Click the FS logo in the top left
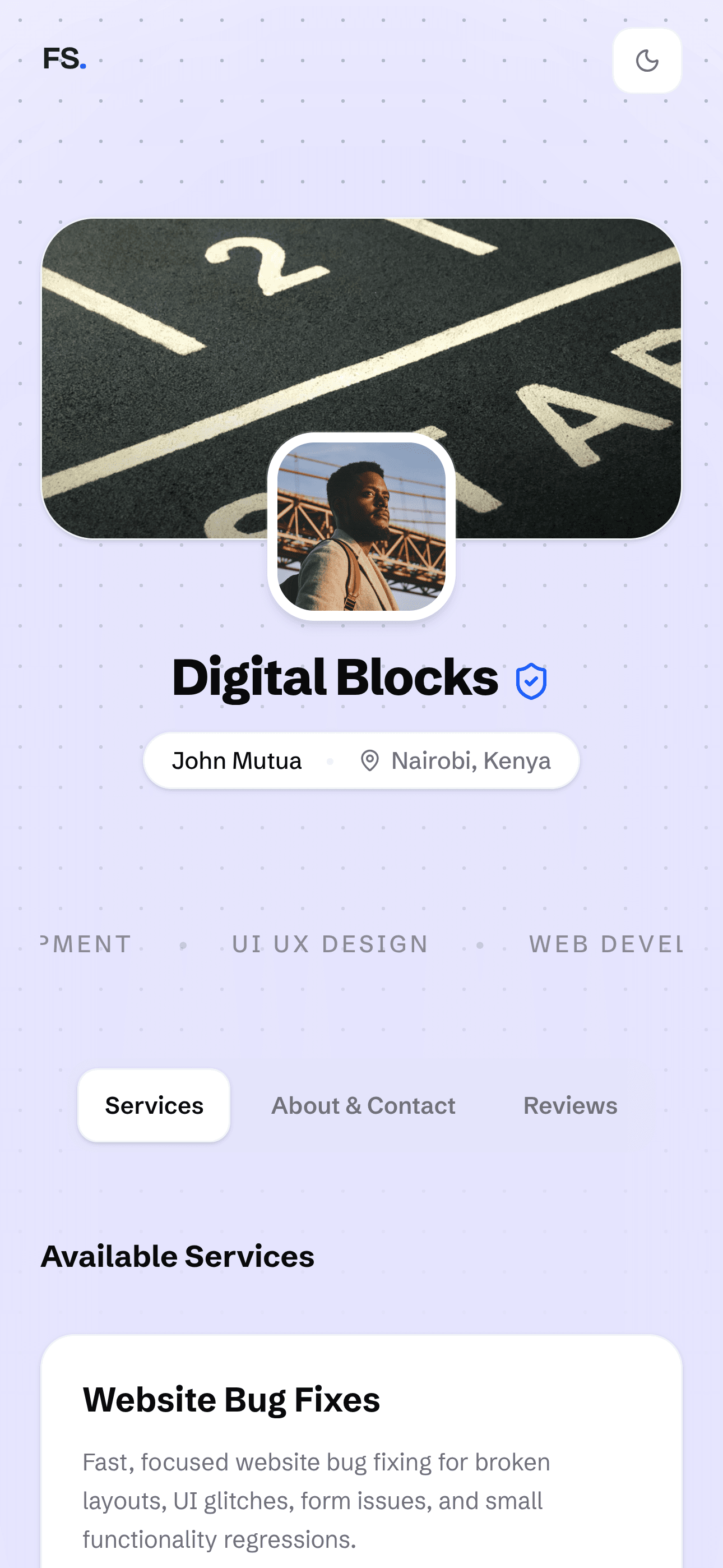The width and height of the screenshot is (723, 1568). [62, 59]
